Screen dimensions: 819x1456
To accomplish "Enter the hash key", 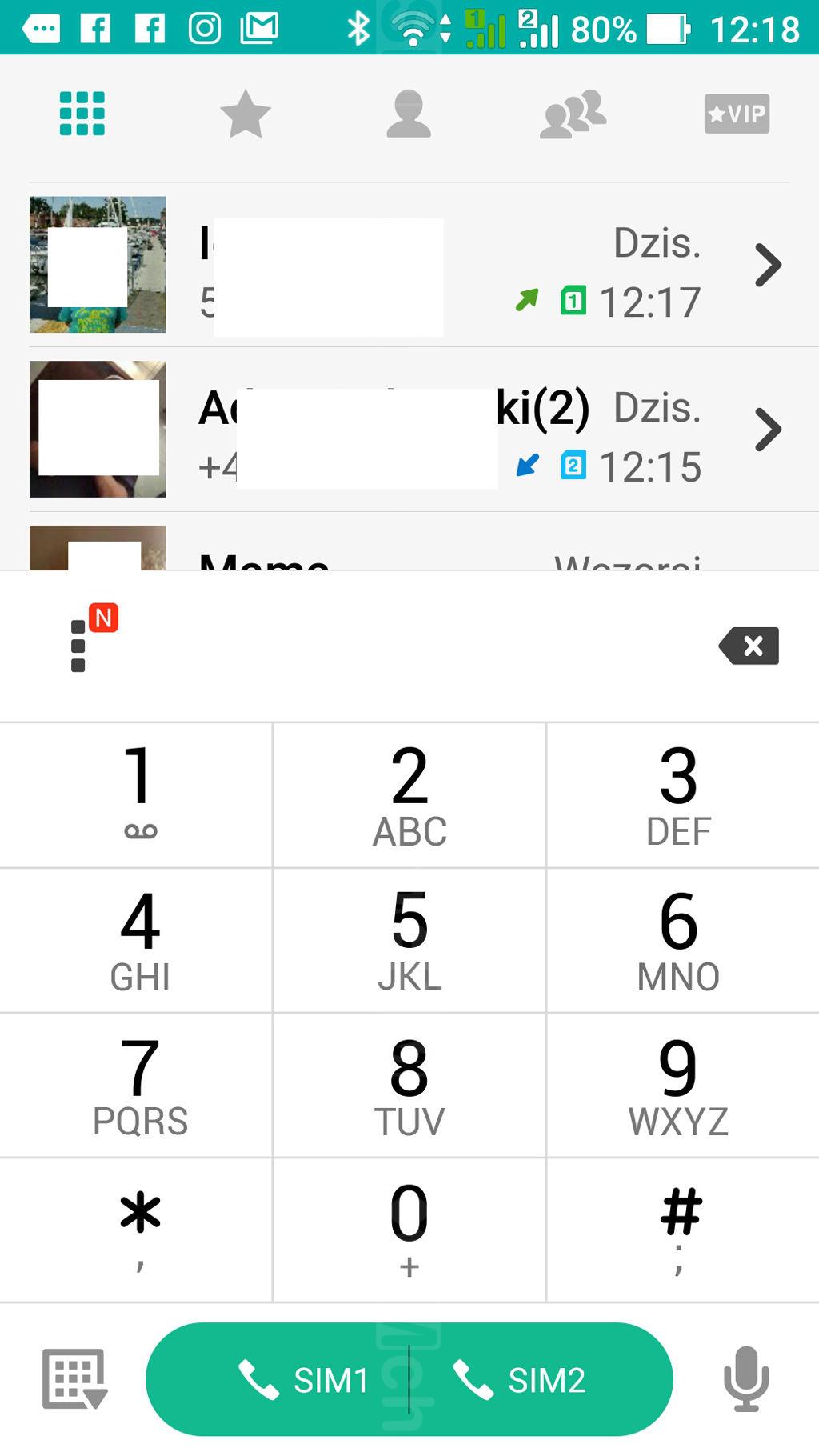I will tap(682, 1230).
